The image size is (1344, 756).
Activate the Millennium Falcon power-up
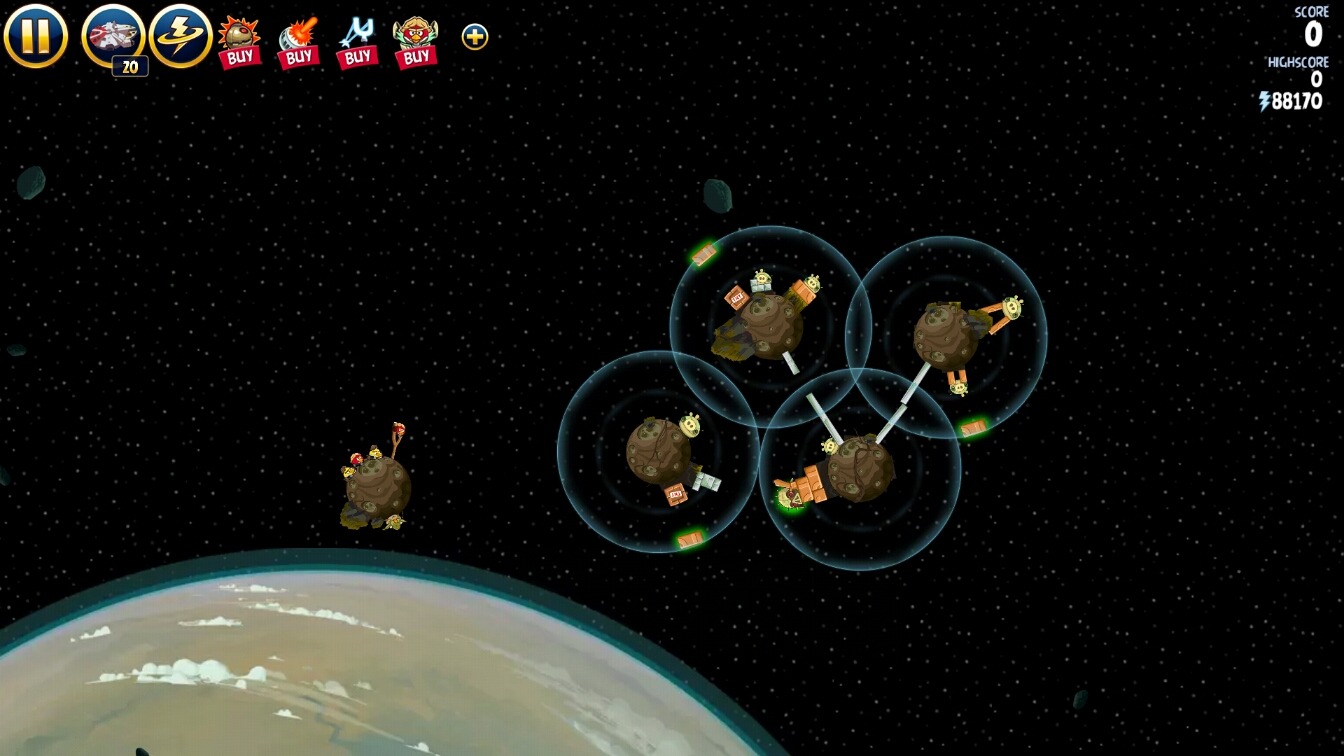[x=113, y=36]
